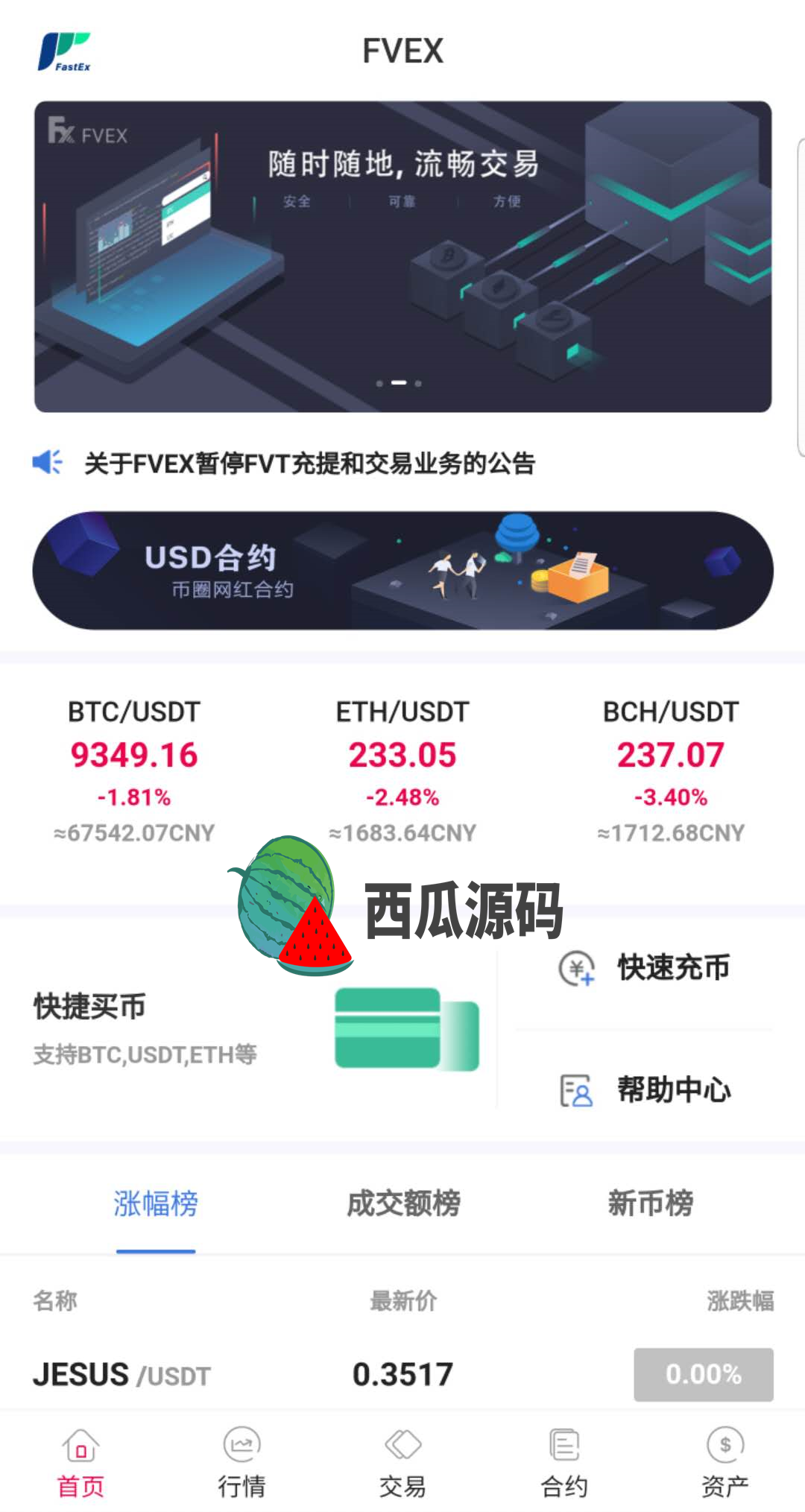Tap 快速充币 quick deposit

pos(645,969)
